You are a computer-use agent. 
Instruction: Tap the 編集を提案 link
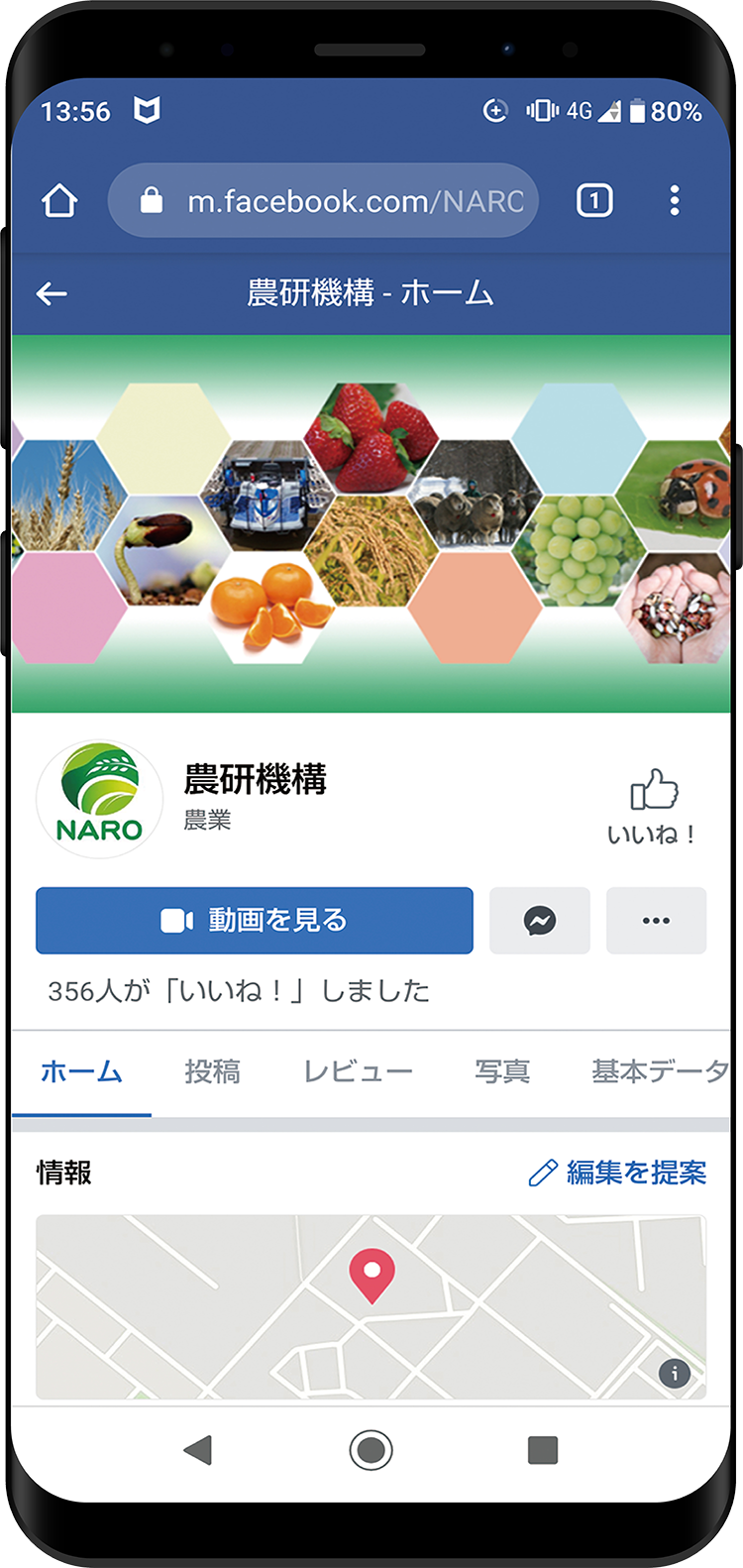point(618,1173)
